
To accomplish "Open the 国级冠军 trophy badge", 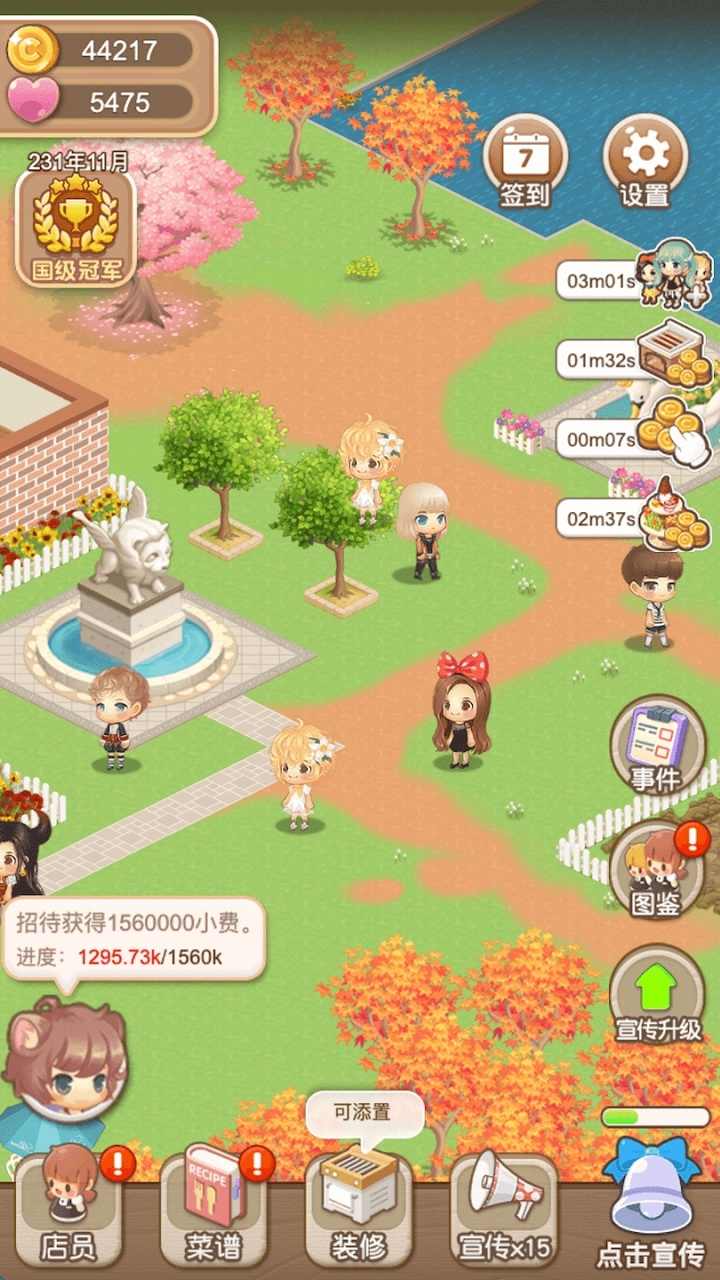I will point(75,226).
